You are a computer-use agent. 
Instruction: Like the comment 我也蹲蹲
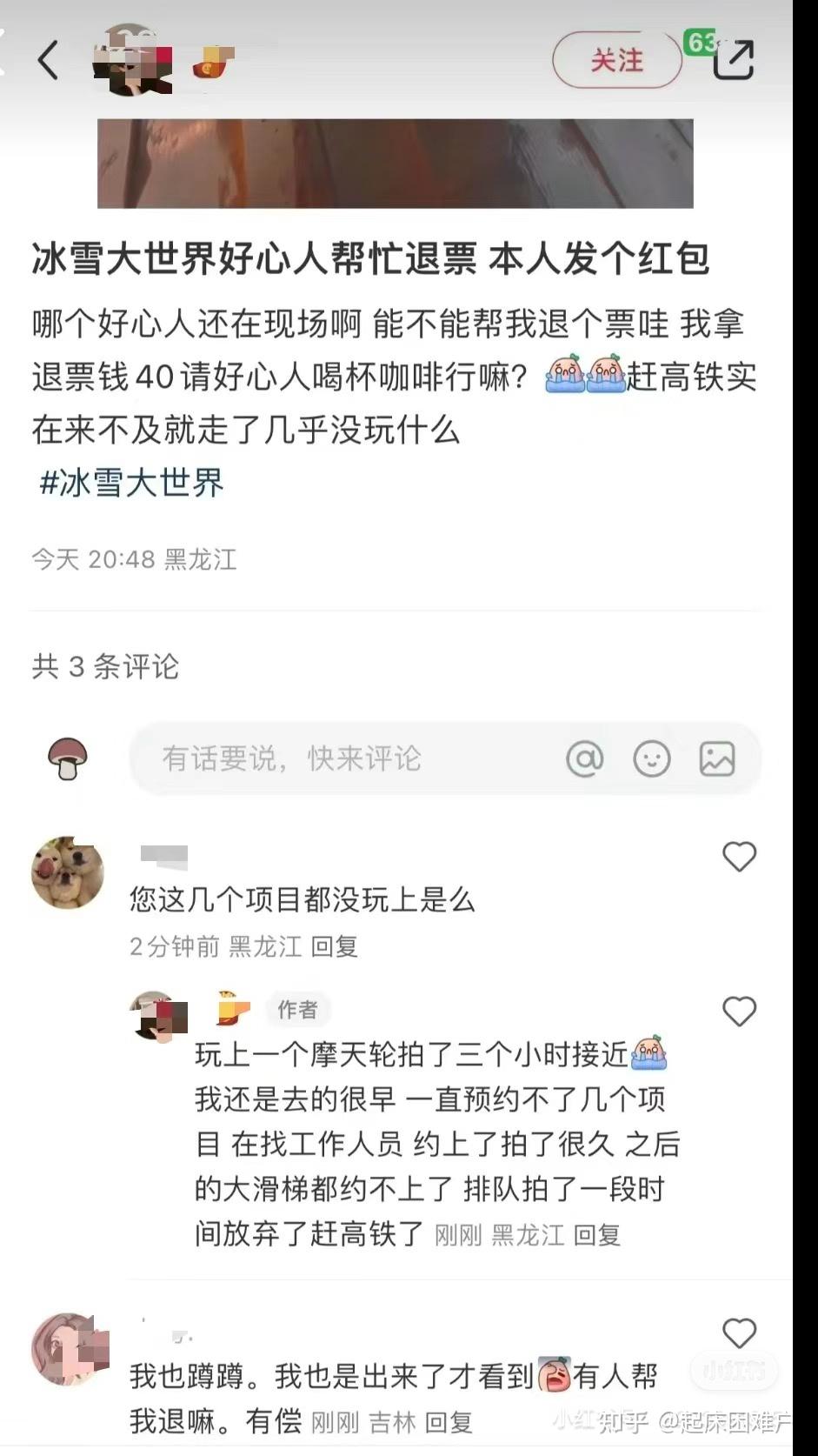(739, 1332)
